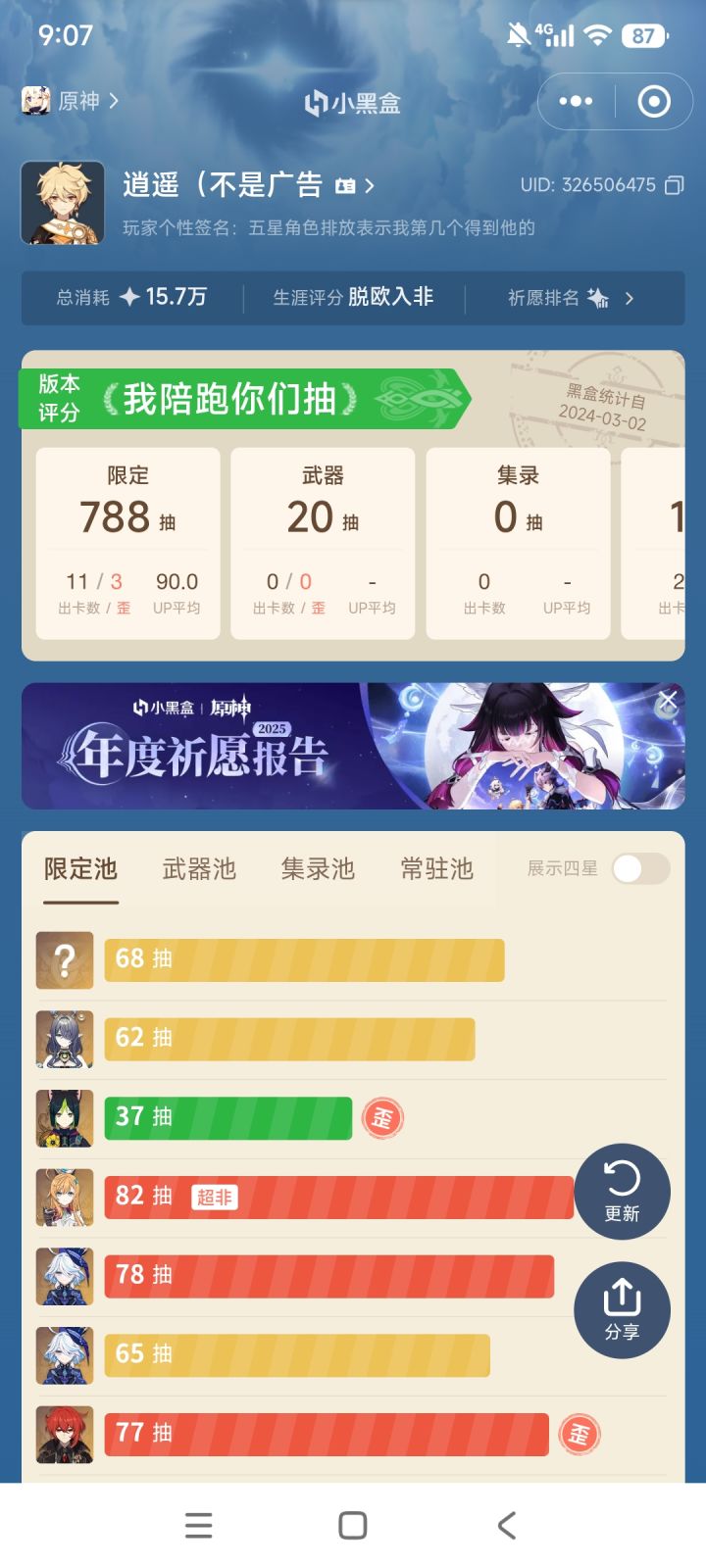Click the UID copy icon
The width and height of the screenshot is (706, 1568).
(672, 184)
